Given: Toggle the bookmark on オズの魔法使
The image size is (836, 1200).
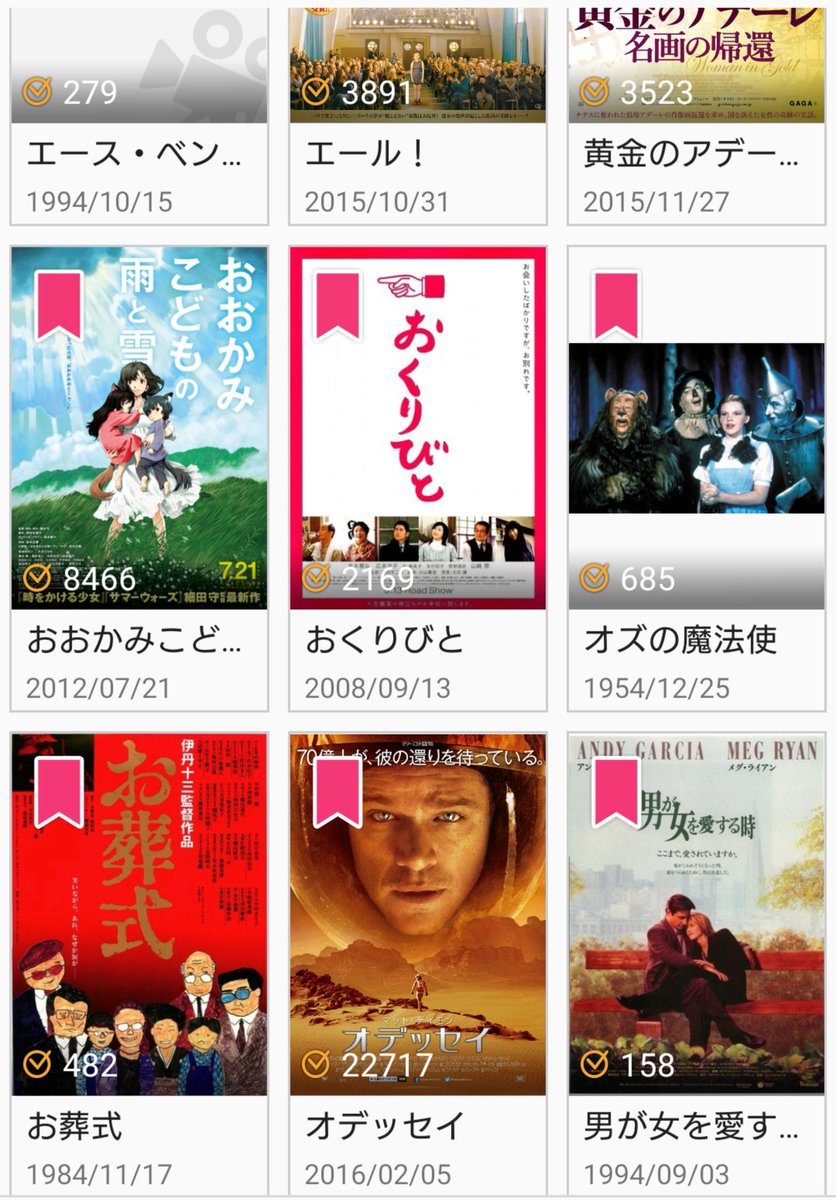Looking at the screenshot, I should click(x=616, y=303).
